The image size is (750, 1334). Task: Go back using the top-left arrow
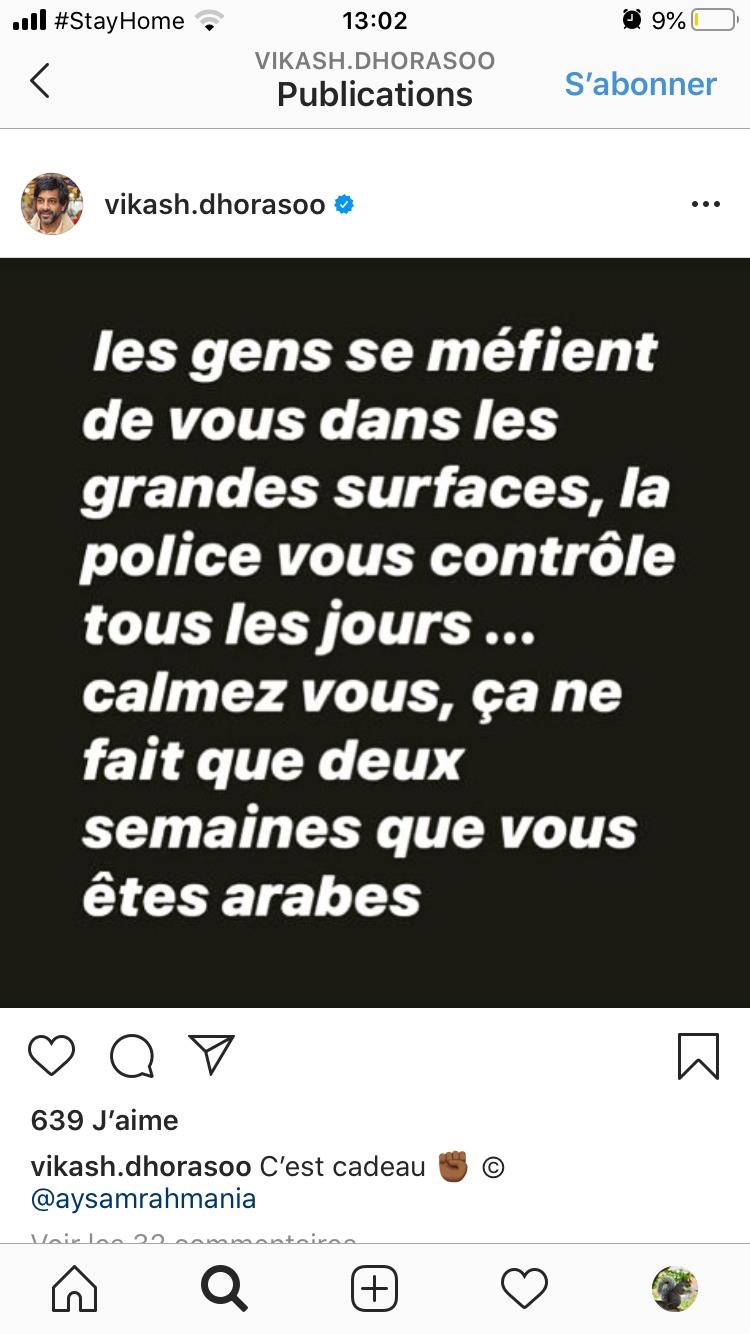tap(40, 81)
